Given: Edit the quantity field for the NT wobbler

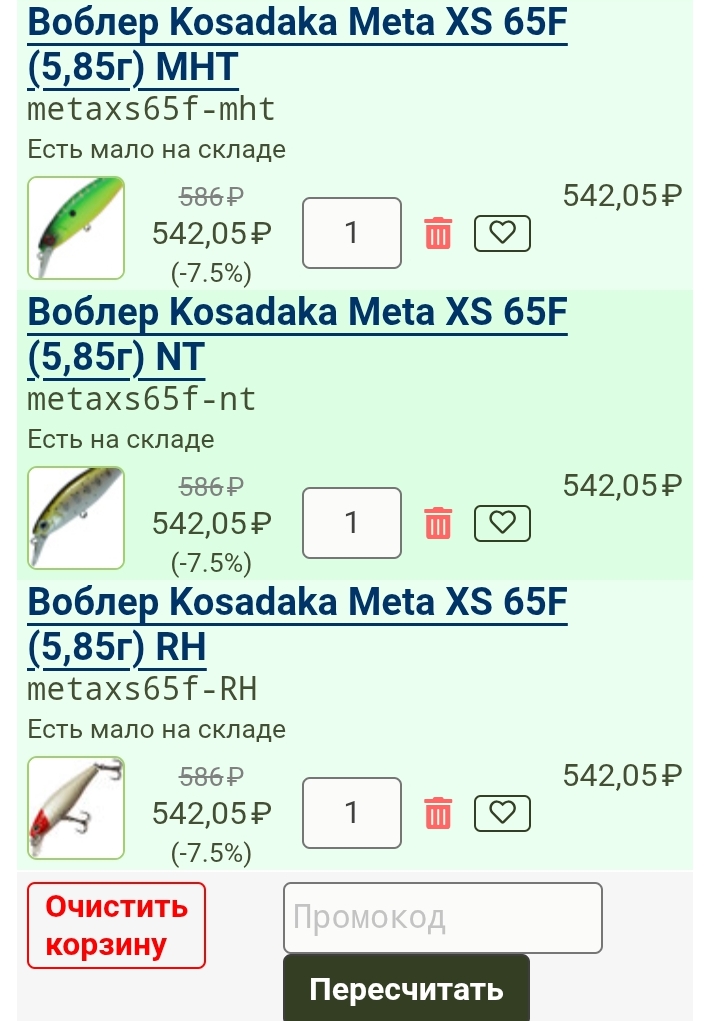Looking at the screenshot, I should pyautogui.click(x=352, y=523).
